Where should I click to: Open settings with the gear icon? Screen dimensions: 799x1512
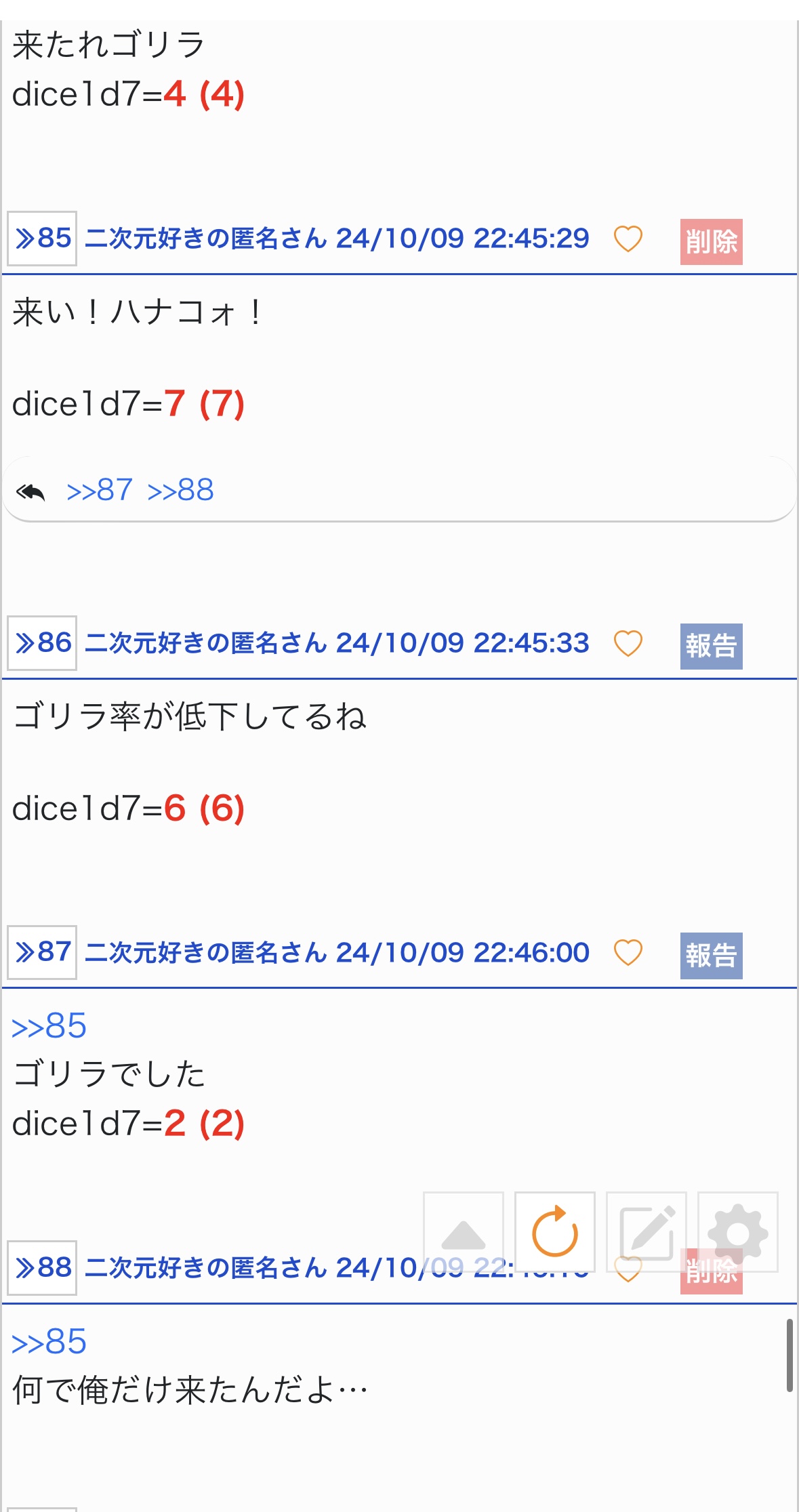pos(738,1232)
